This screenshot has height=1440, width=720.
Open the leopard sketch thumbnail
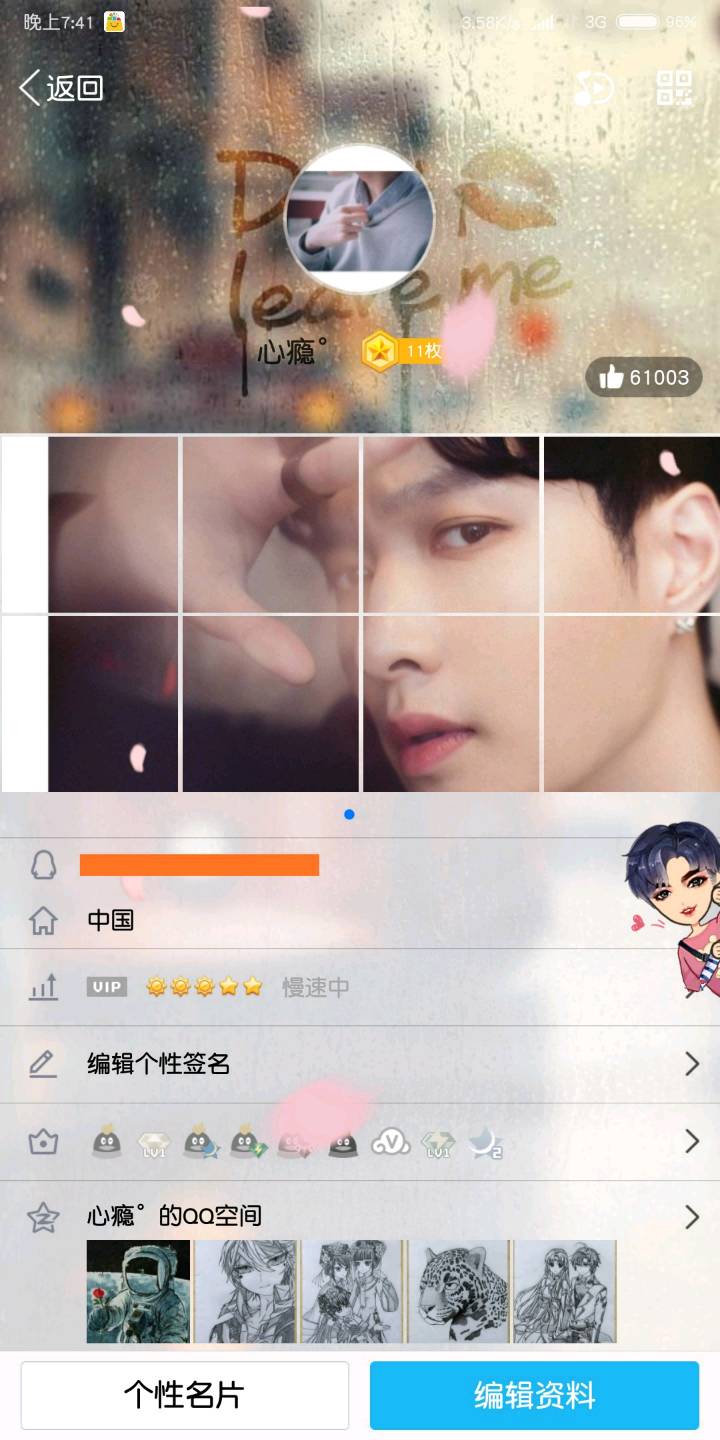point(458,1291)
